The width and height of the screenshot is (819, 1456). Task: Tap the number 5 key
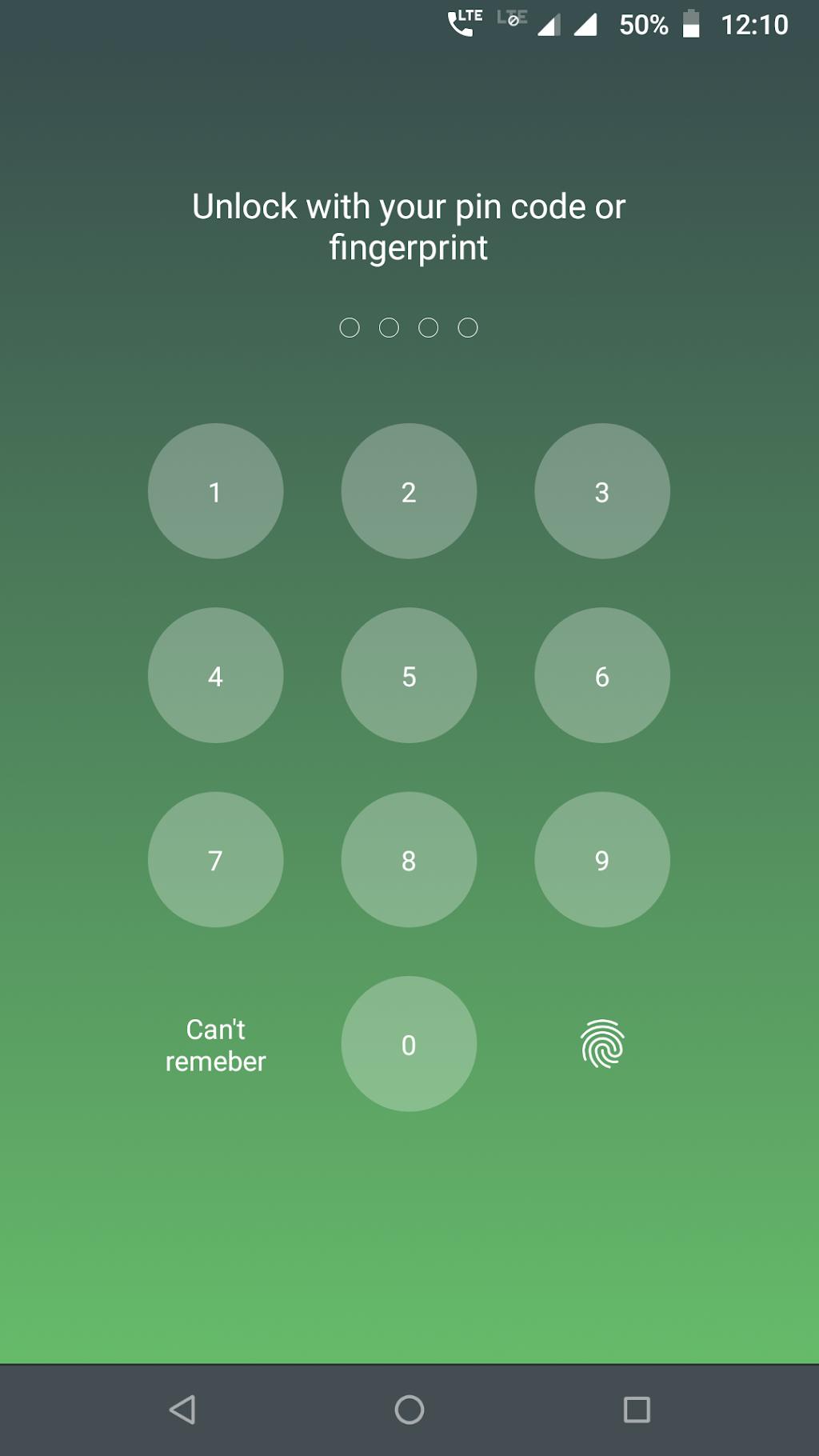(x=409, y=675)
